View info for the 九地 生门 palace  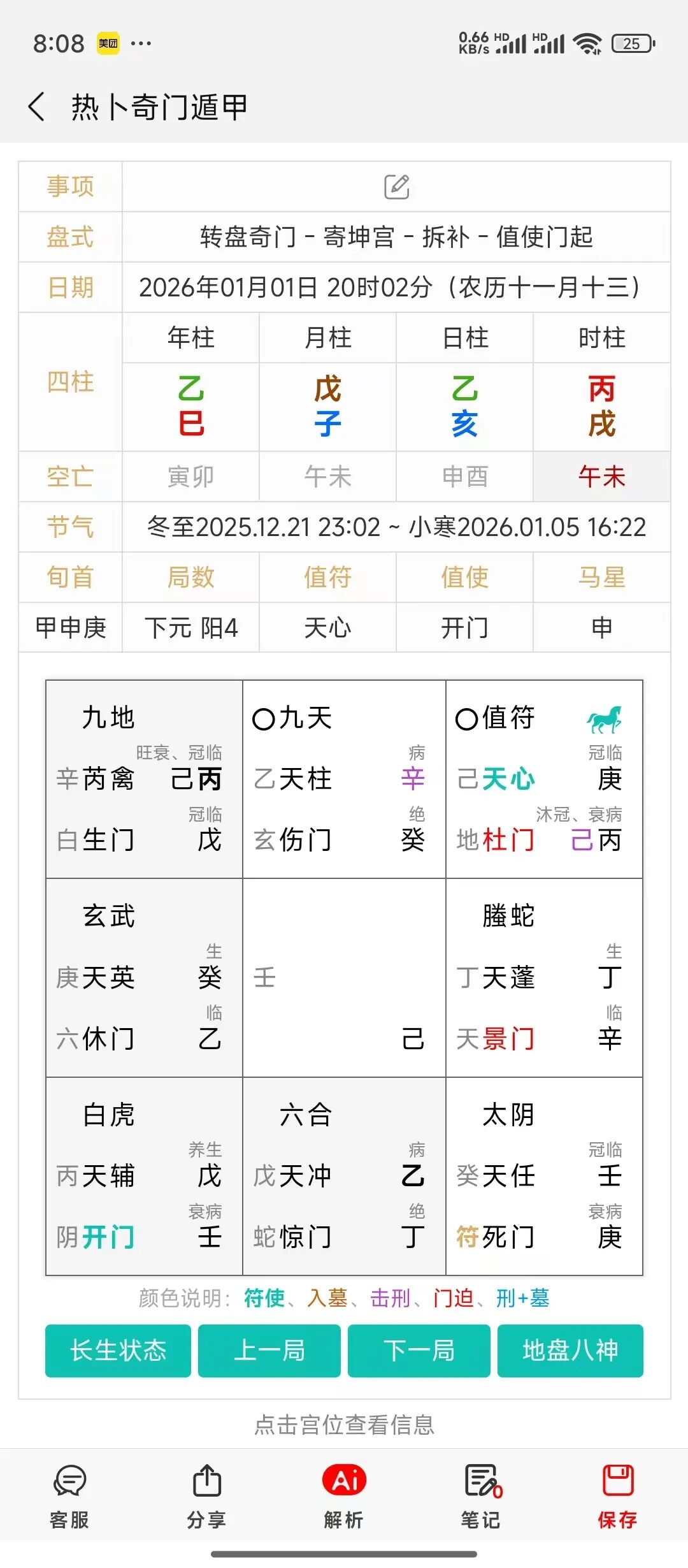pos(145,779)
